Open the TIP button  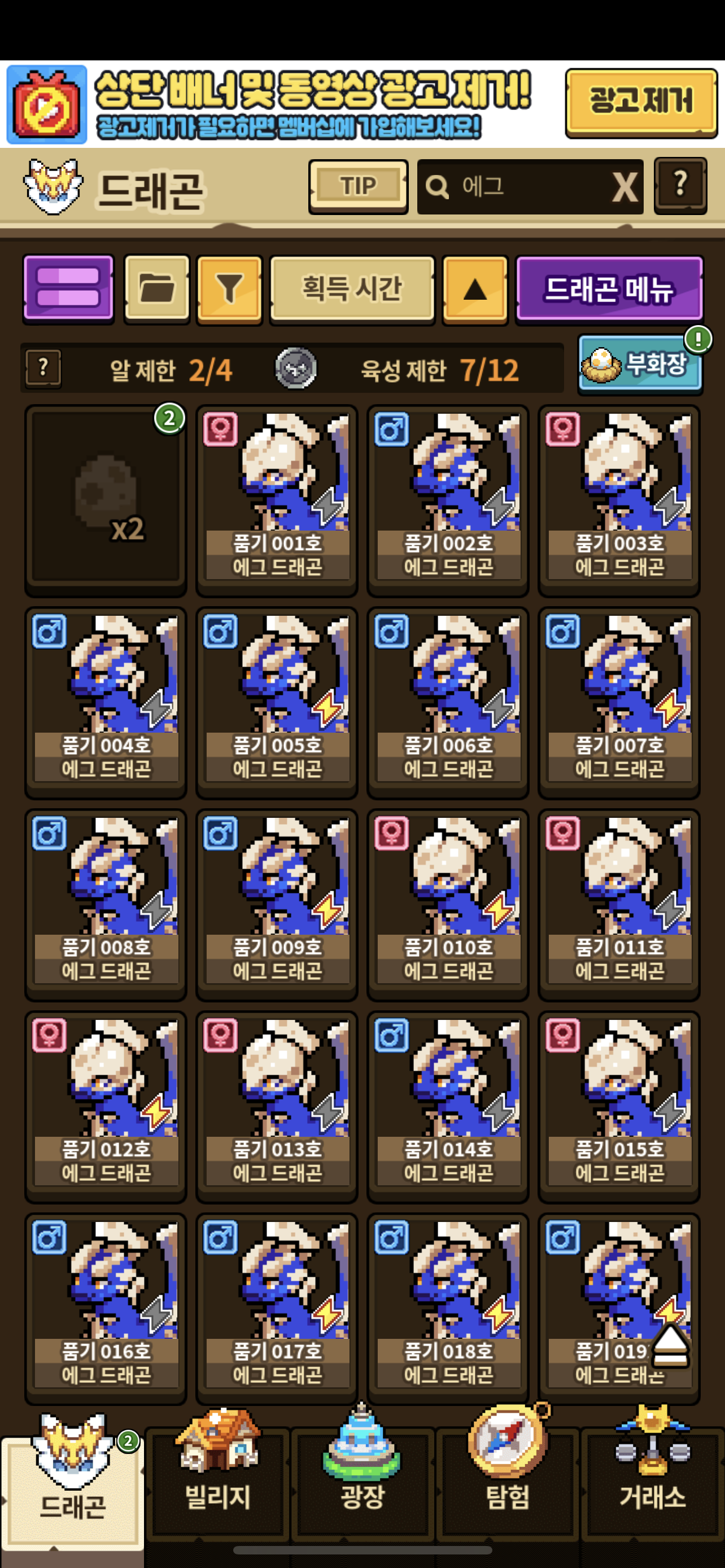click(358, 186)
